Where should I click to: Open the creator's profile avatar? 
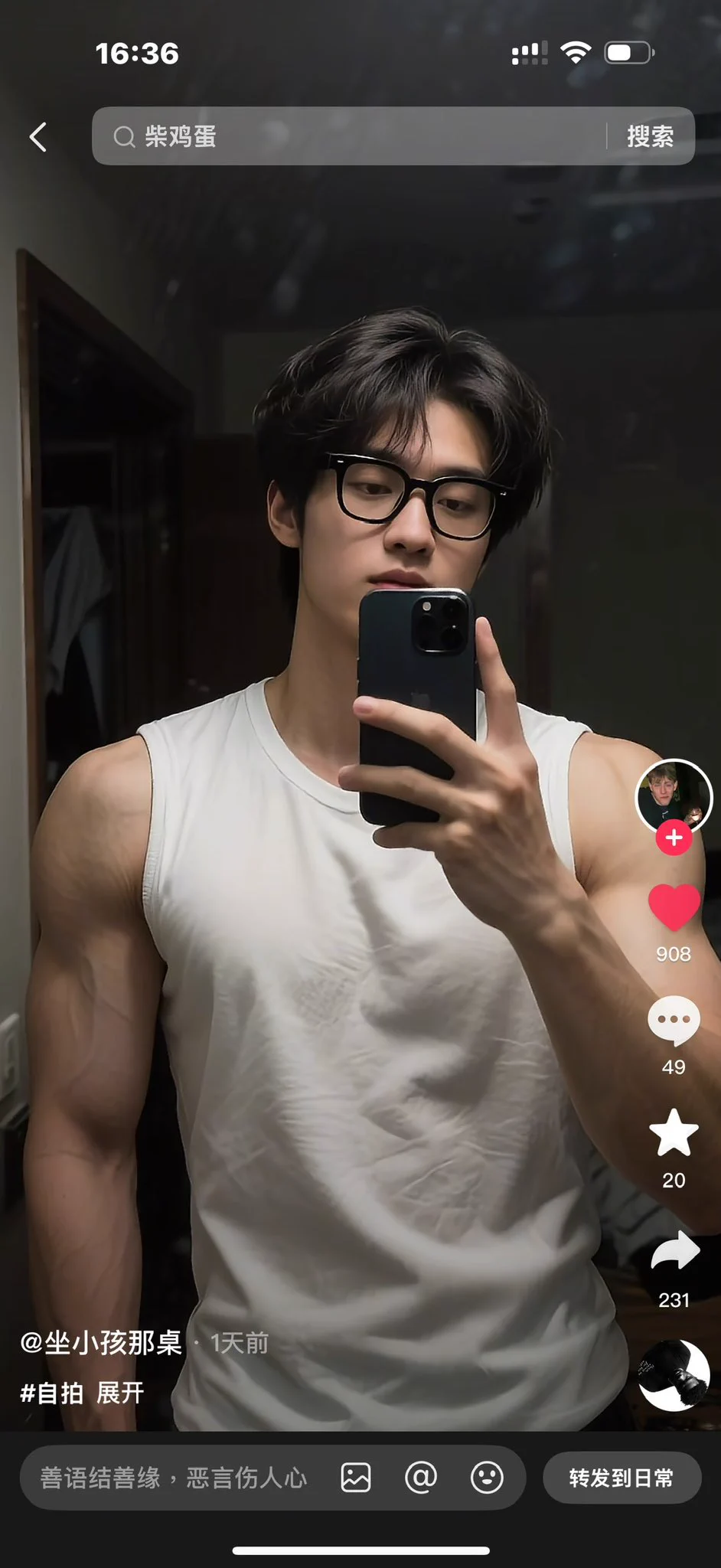674,796
